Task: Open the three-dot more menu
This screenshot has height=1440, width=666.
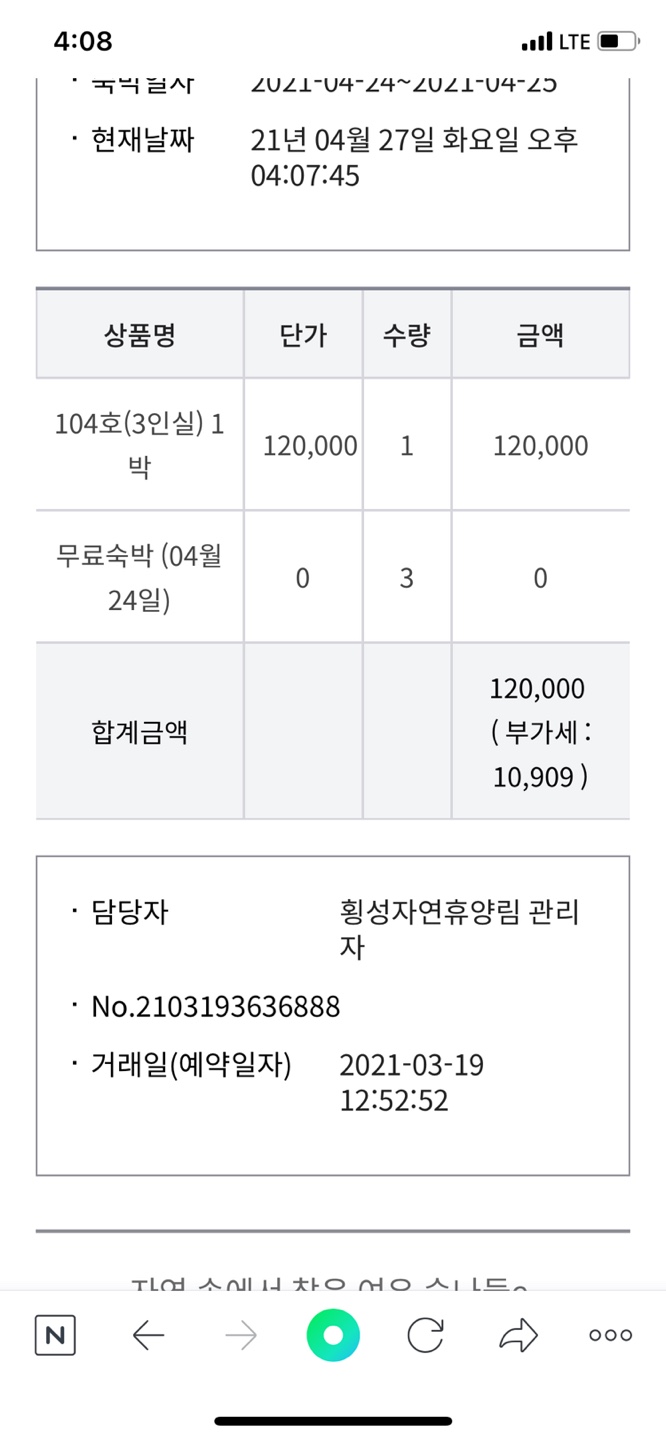Action: tap(610, 1335)
